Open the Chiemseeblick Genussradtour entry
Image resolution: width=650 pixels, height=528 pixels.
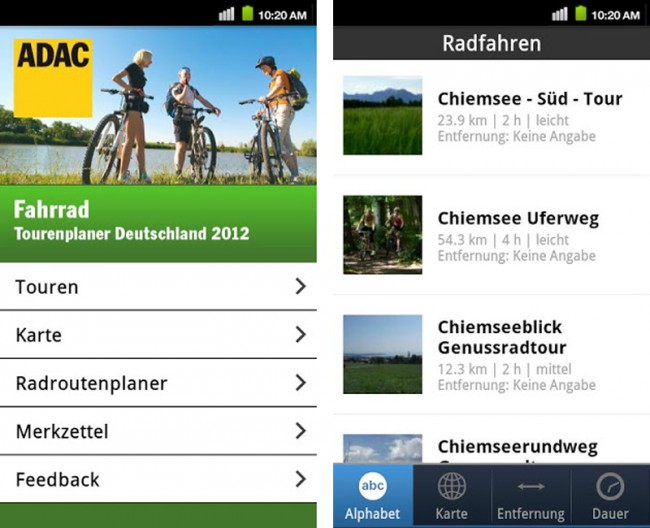pos(491,355)
